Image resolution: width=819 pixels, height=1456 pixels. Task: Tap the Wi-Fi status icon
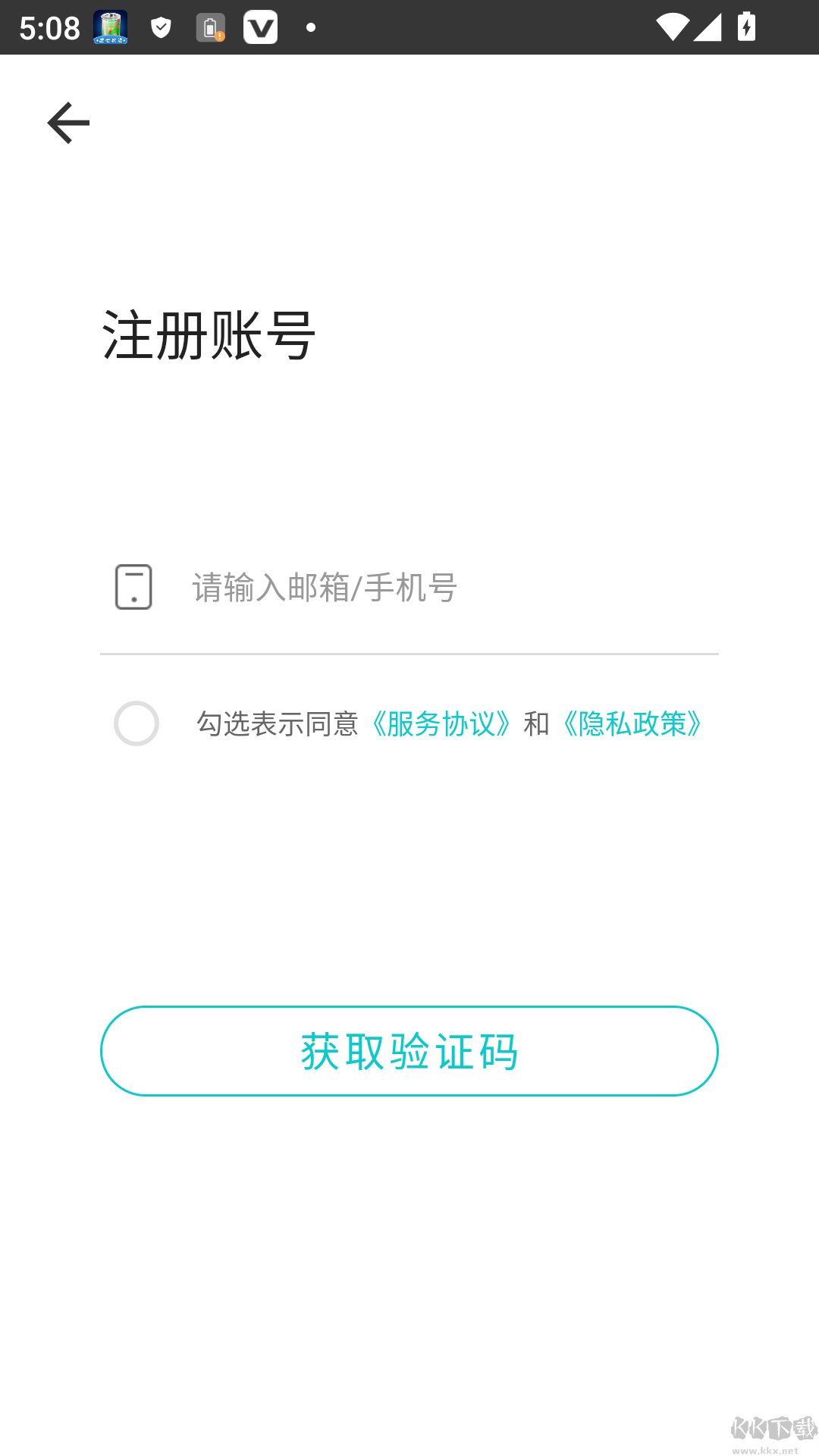tap(673, 27)
